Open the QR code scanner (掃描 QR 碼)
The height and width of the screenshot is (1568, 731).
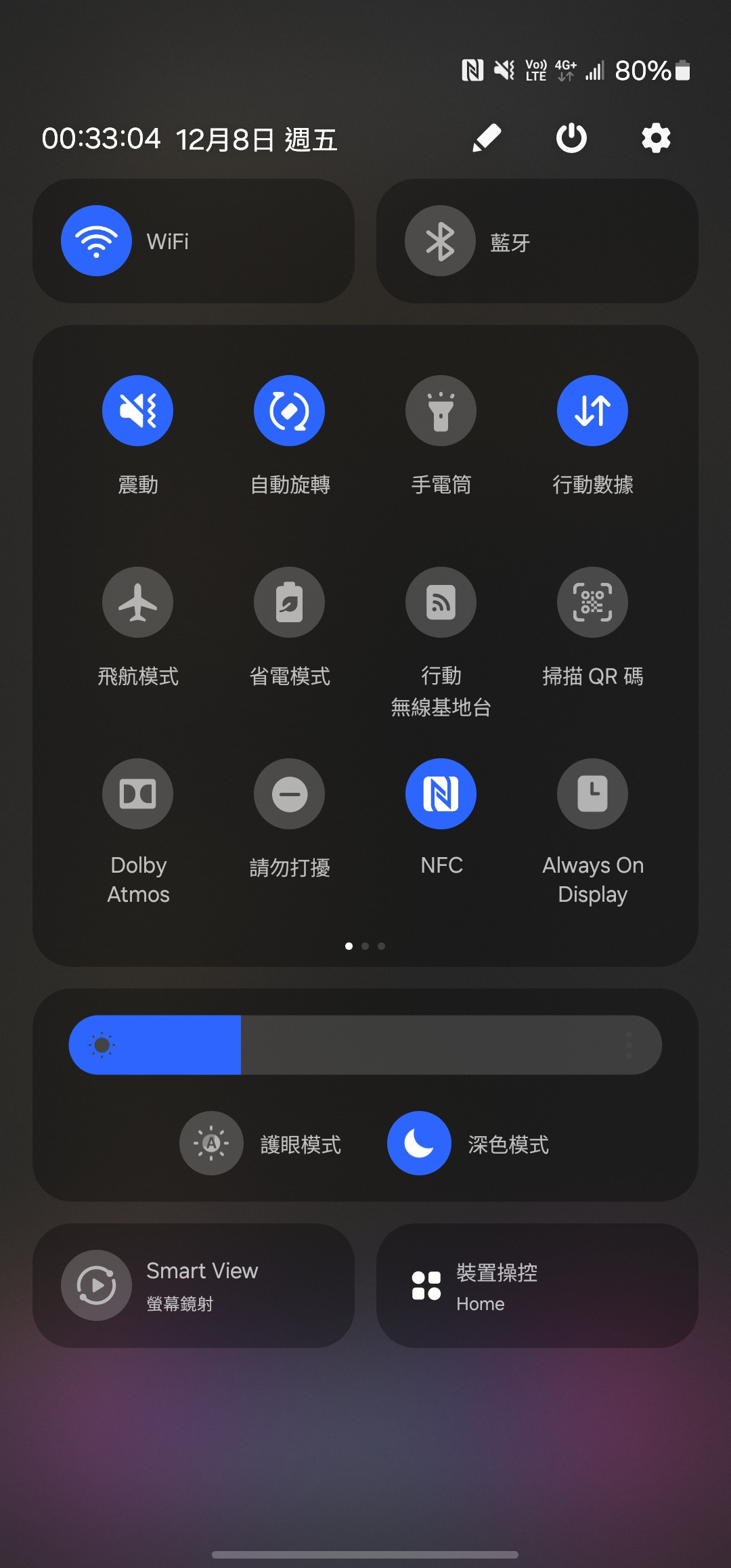pos(593,603)
